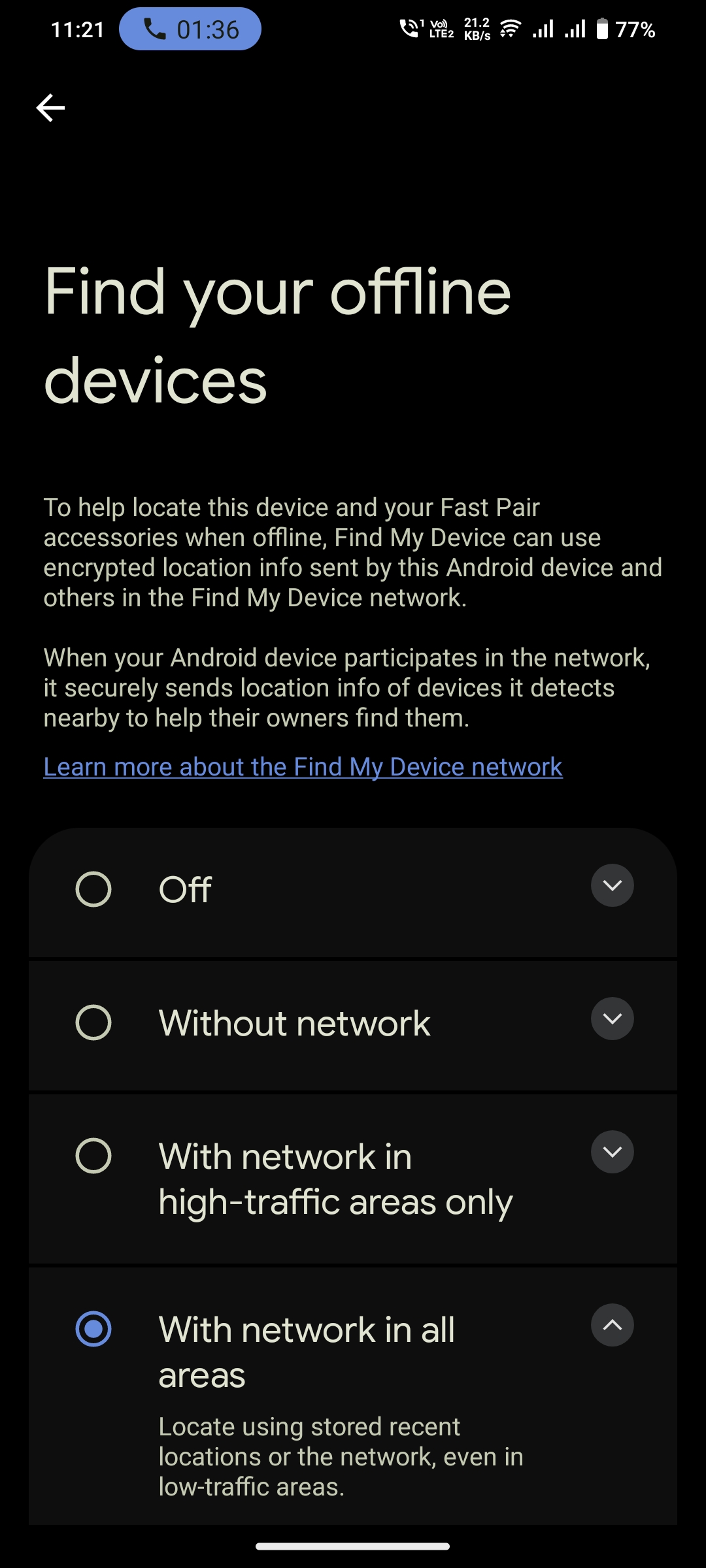Image resolution: width=706 pixels, height=1568 pixels.
Task: Open Learn more about Find My Device network
Action: [303, 767]
